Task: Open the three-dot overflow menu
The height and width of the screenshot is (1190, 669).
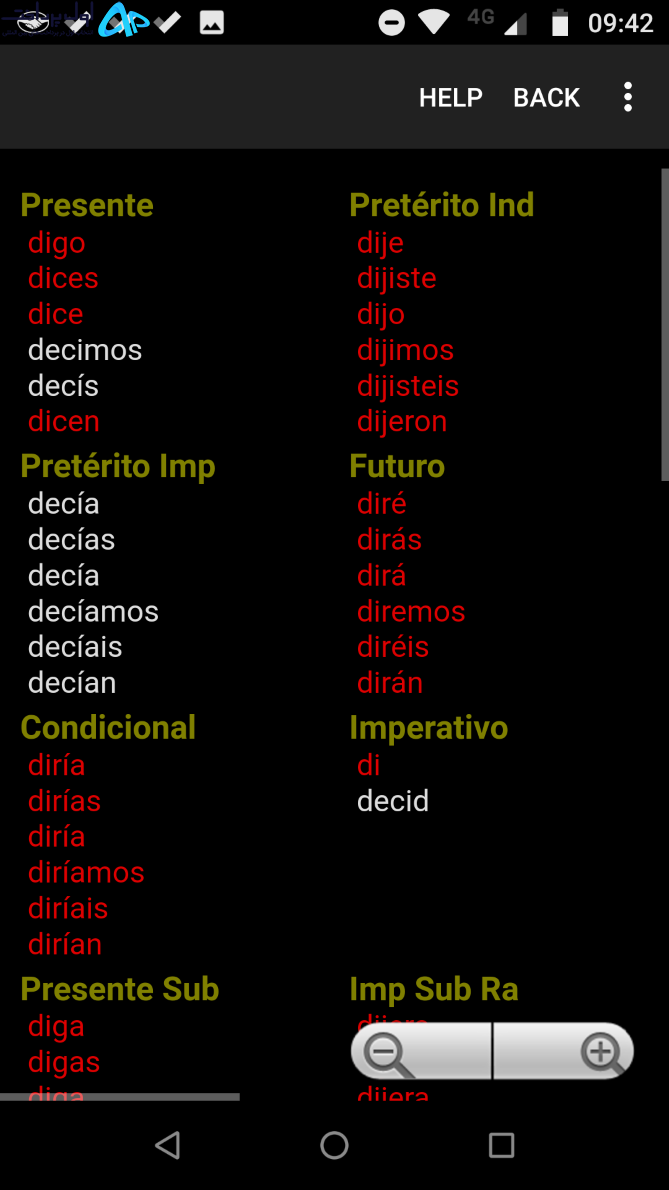Action: point(627,97)
